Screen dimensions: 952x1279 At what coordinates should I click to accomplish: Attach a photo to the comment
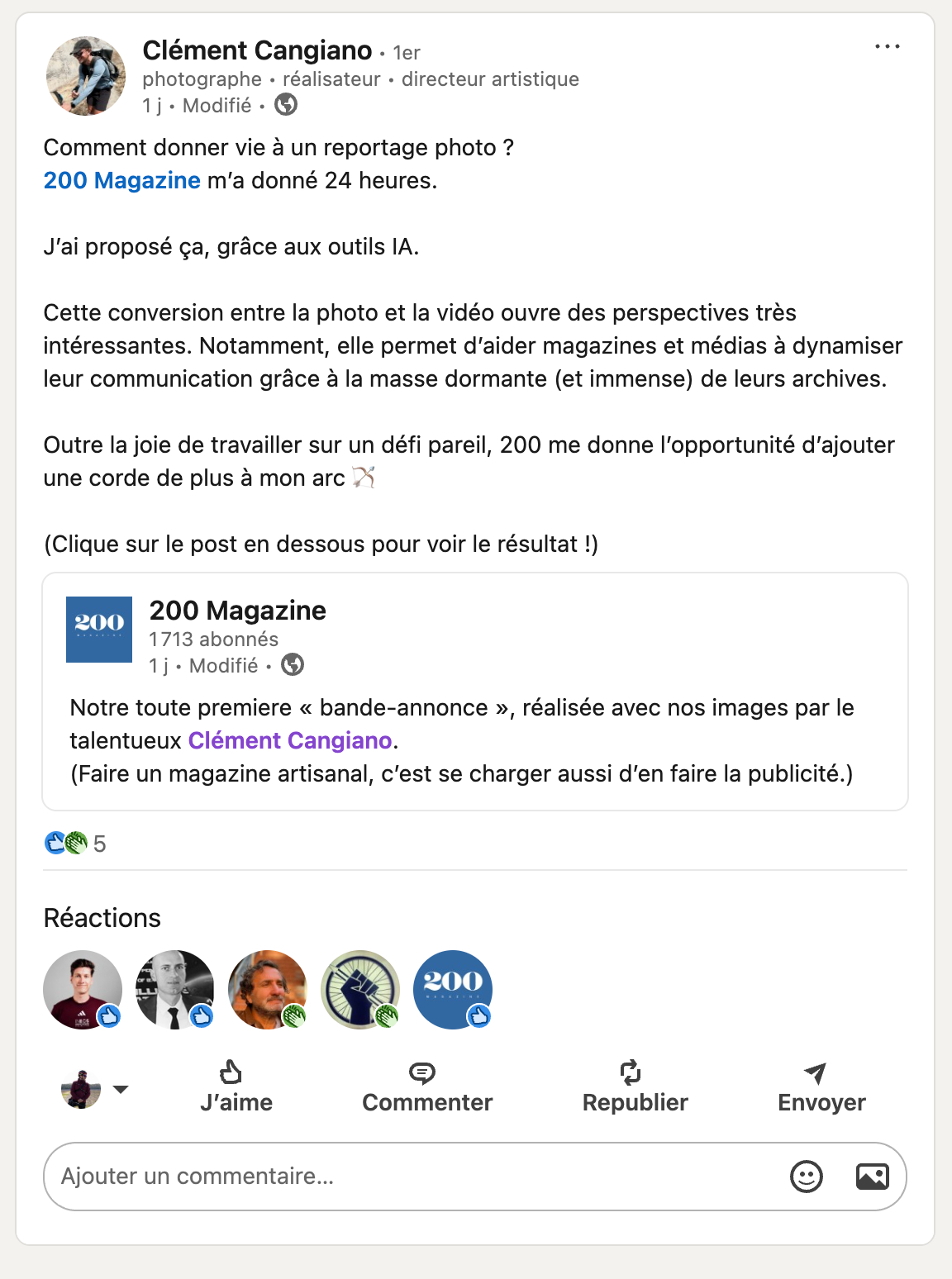(872, 1176)
